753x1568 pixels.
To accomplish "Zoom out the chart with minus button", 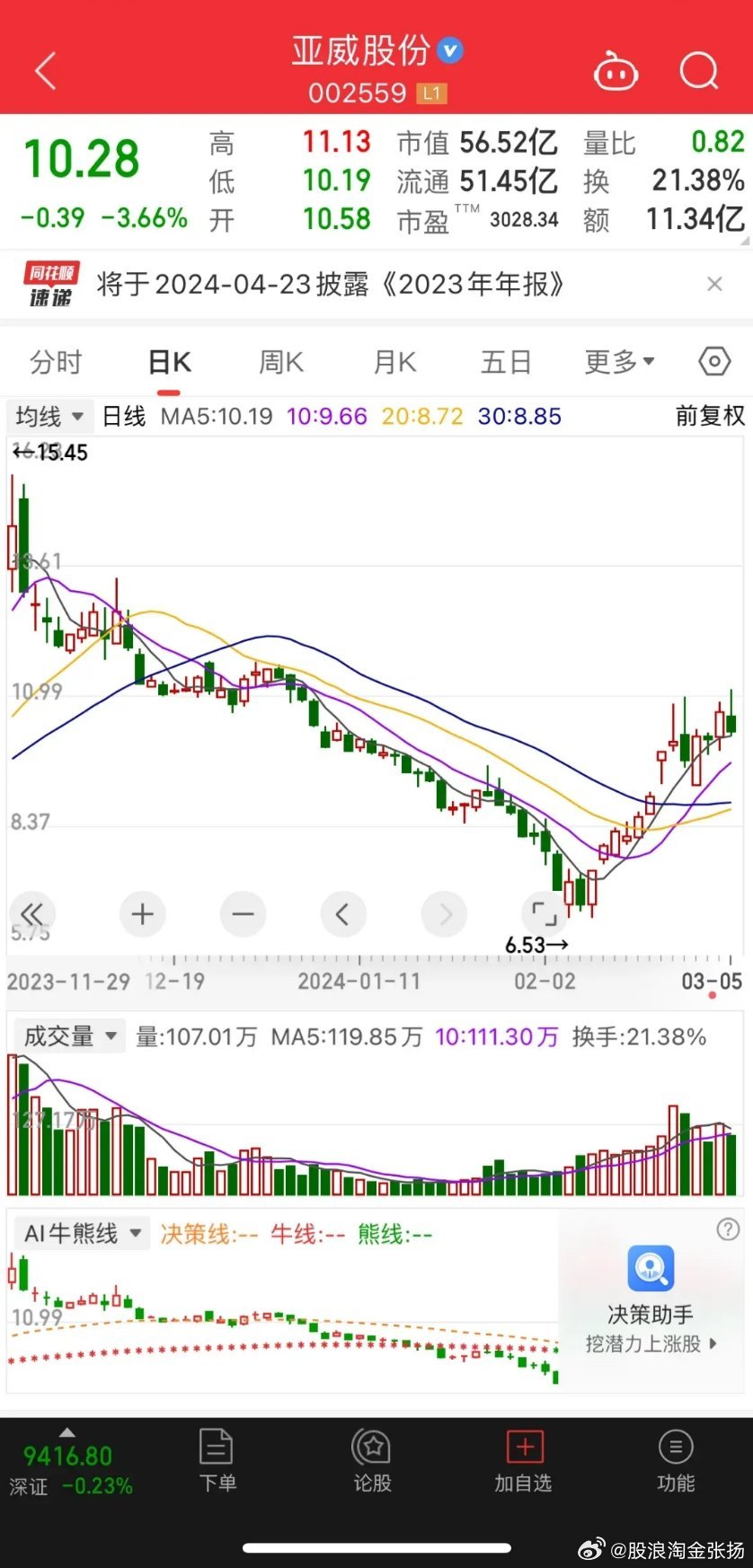I will pyautogui.click(x=243, y=914).
